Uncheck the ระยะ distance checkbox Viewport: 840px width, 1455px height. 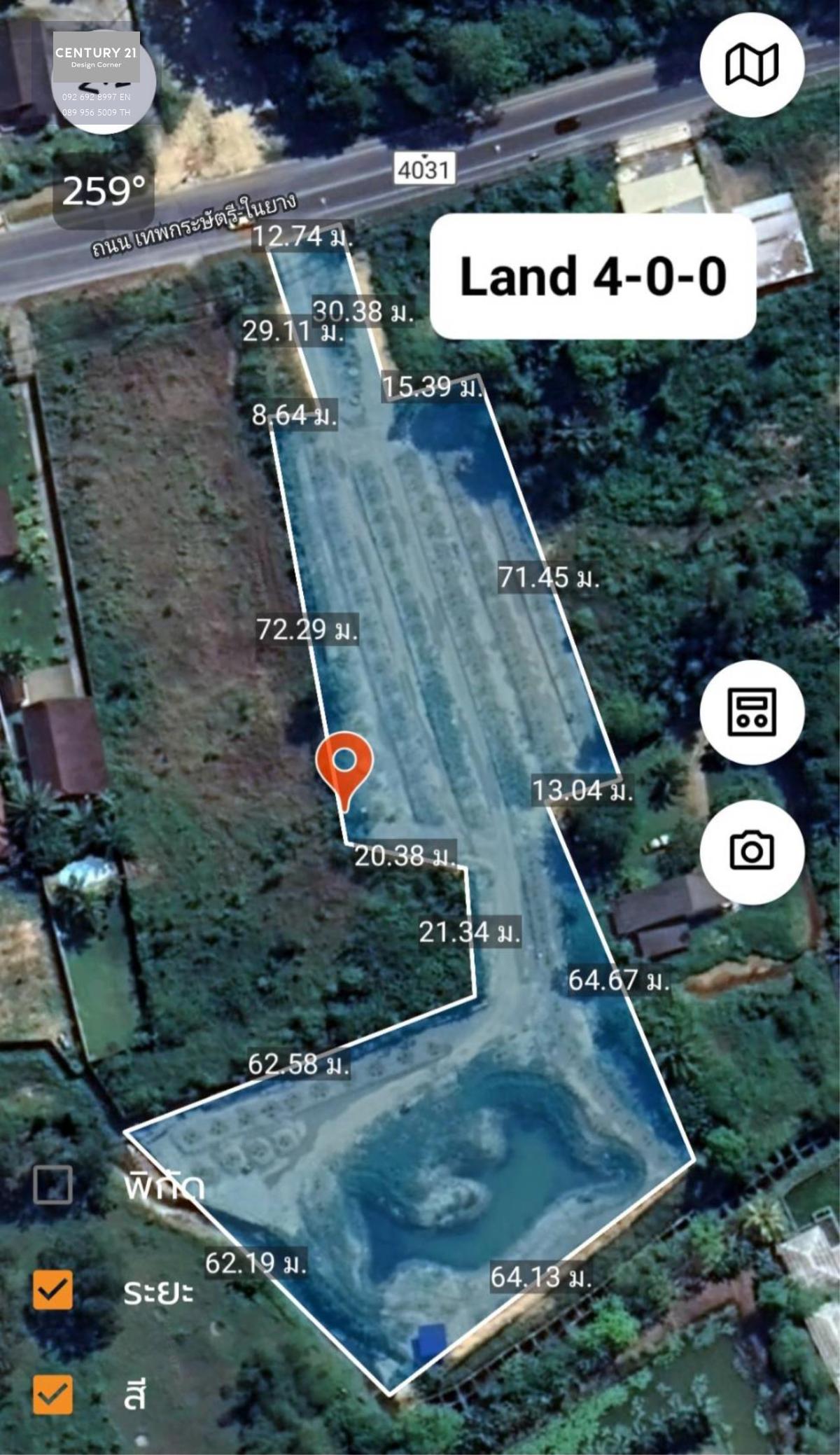click(53, 1290)
